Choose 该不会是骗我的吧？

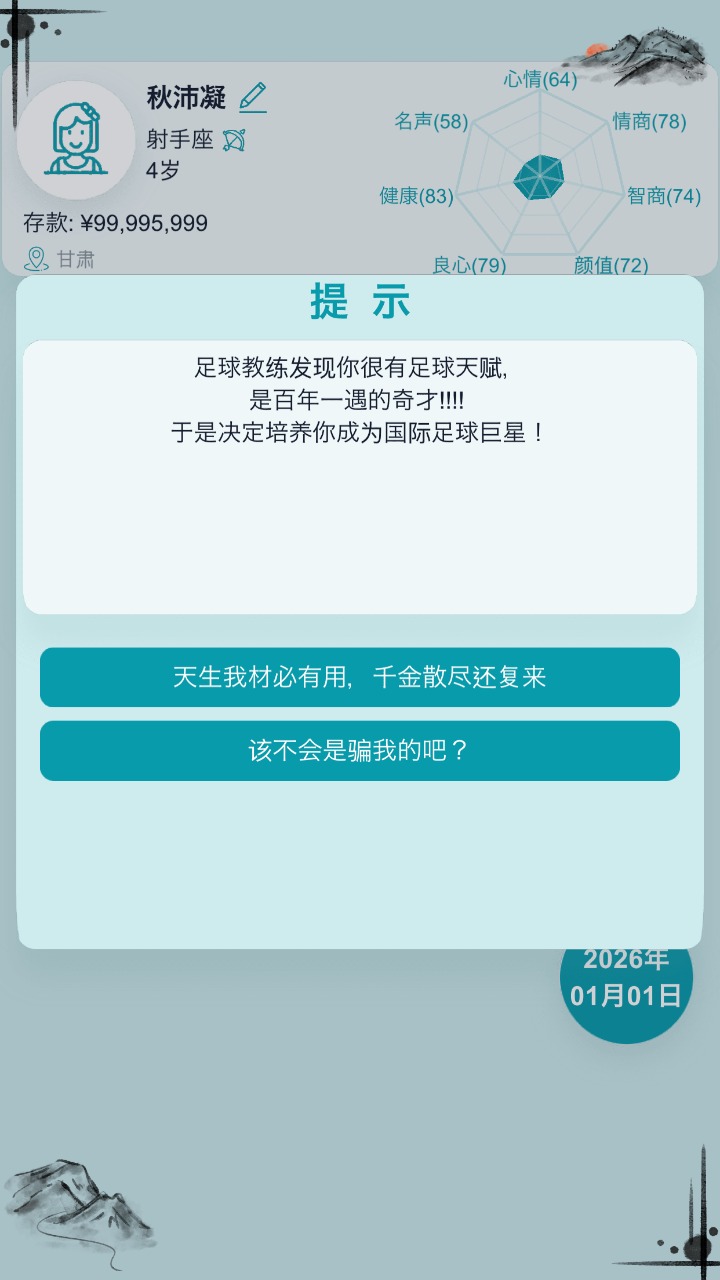(x=360, y=748)
